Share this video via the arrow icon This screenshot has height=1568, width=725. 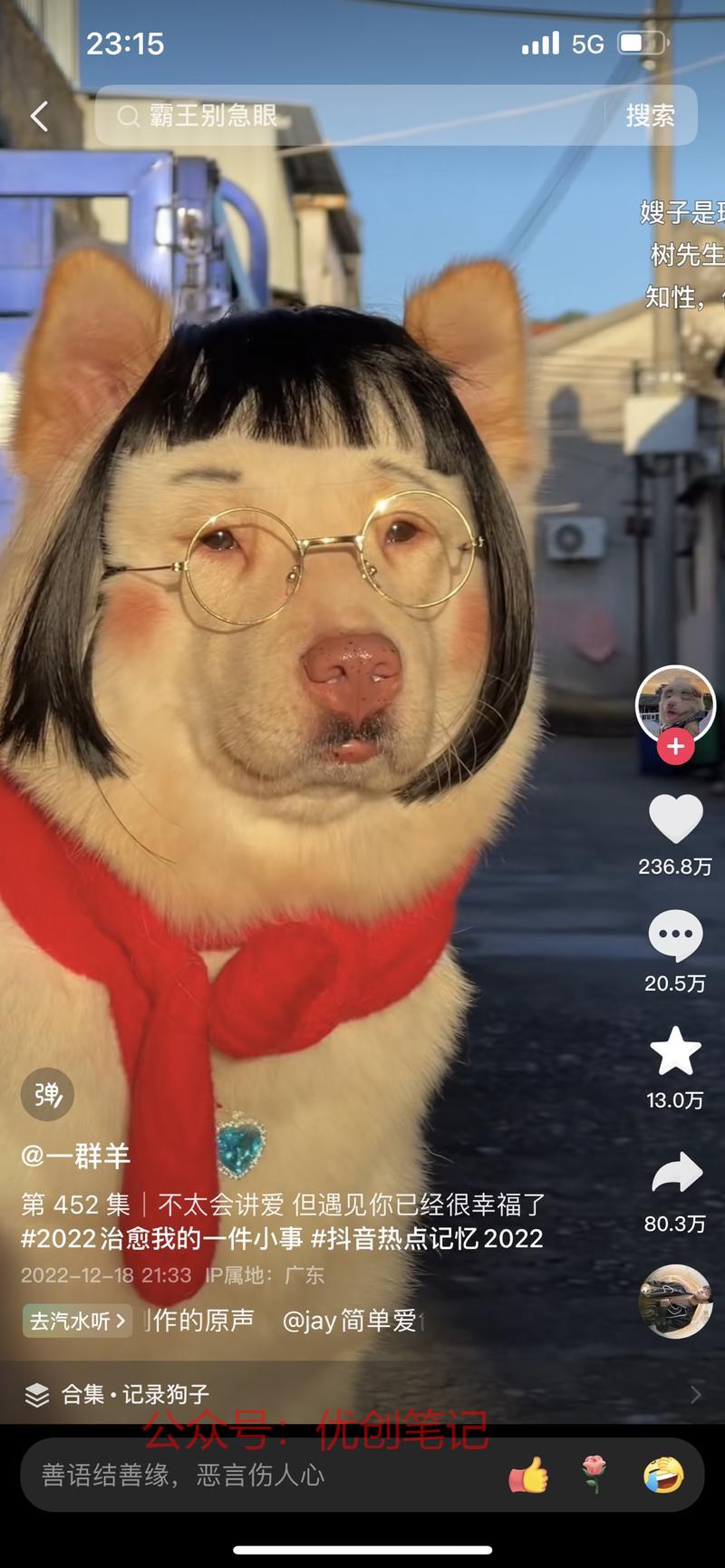tap(675, 1175)
